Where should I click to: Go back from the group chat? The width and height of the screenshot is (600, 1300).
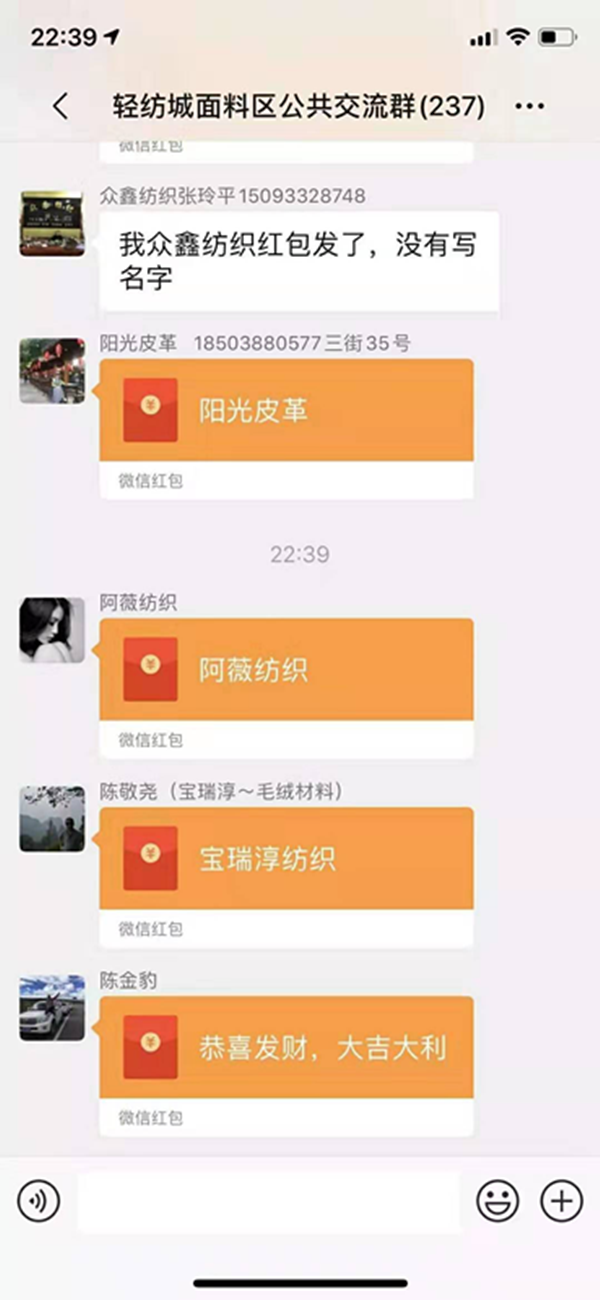coord(60,106)
